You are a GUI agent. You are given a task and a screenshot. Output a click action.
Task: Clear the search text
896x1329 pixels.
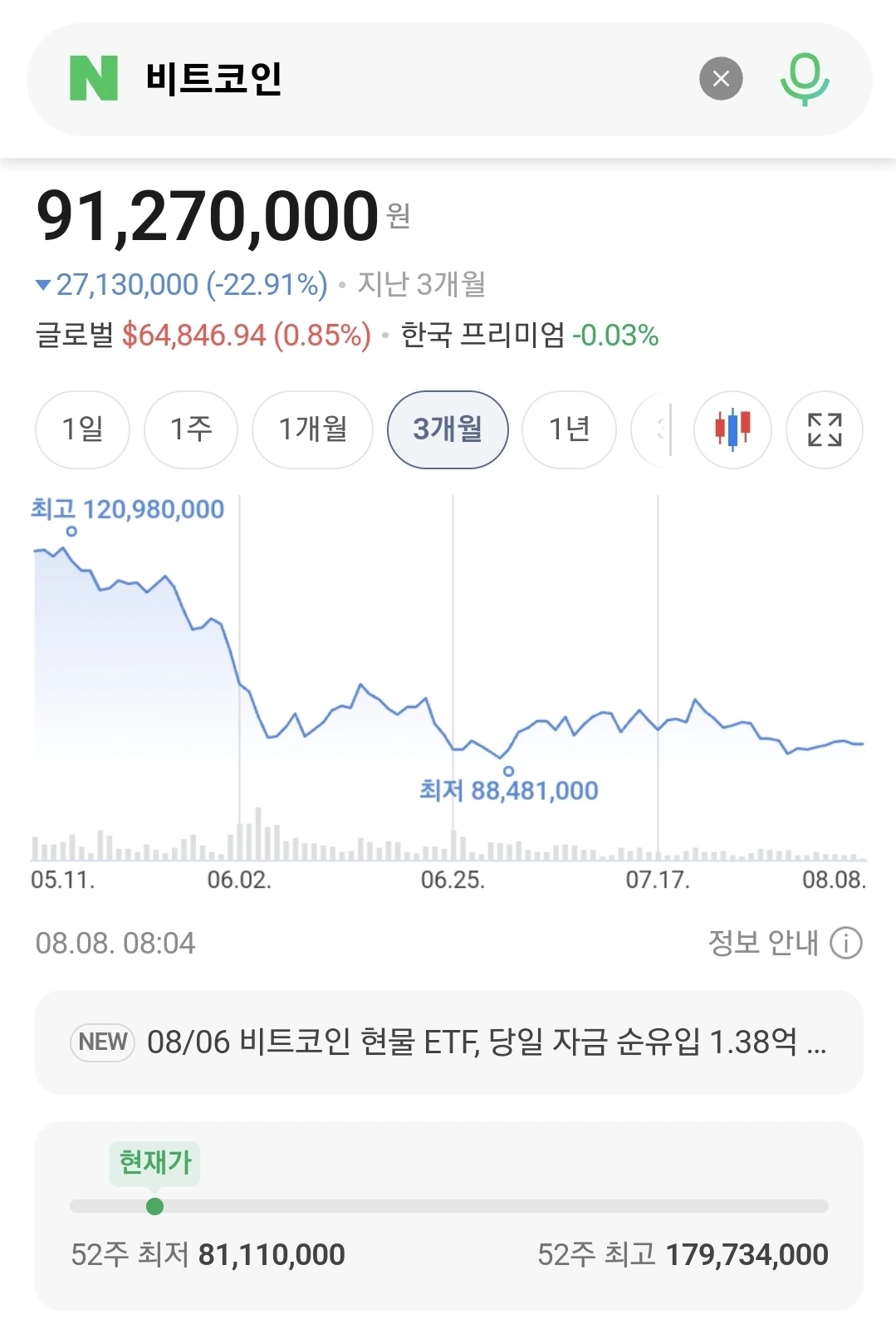(721, 79)
